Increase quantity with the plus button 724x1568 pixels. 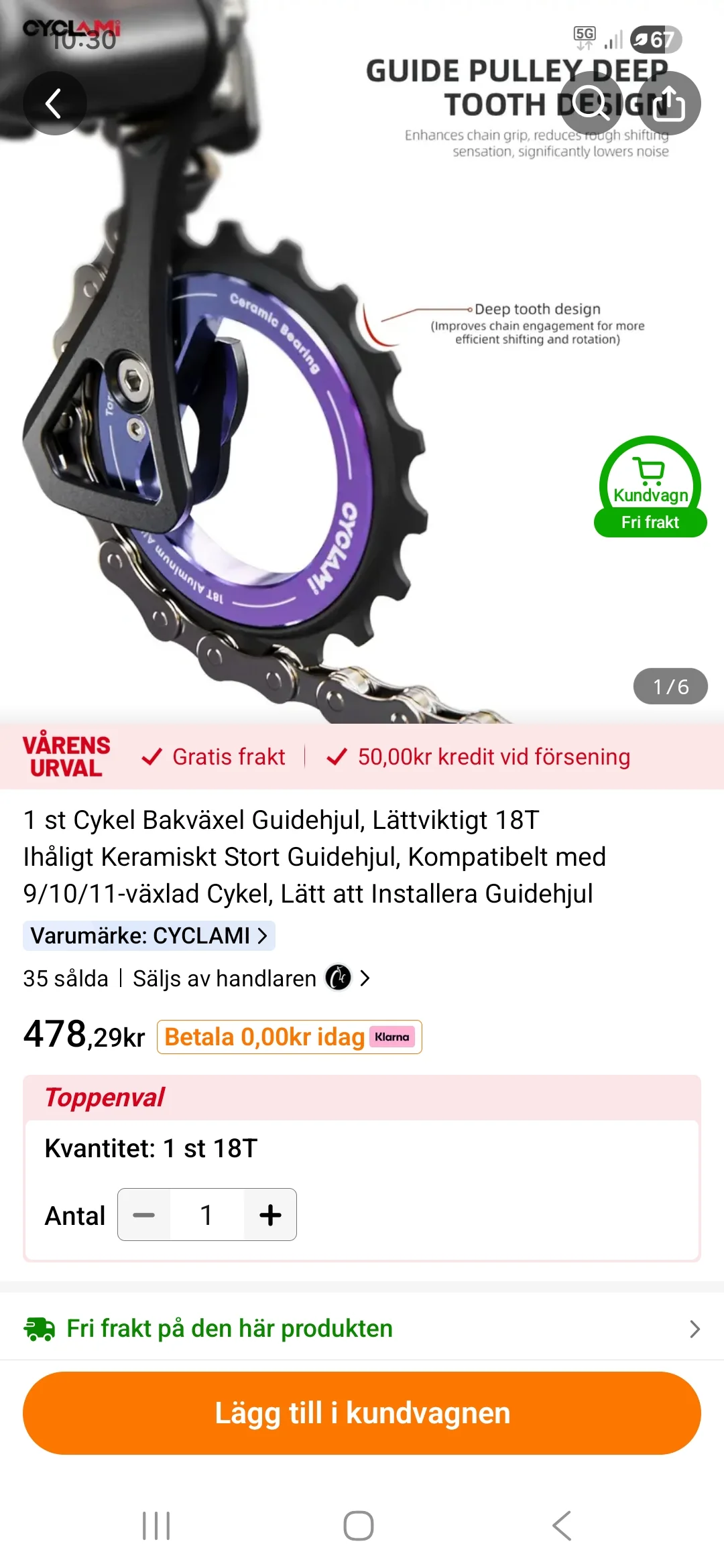(x=270, y=1215)
